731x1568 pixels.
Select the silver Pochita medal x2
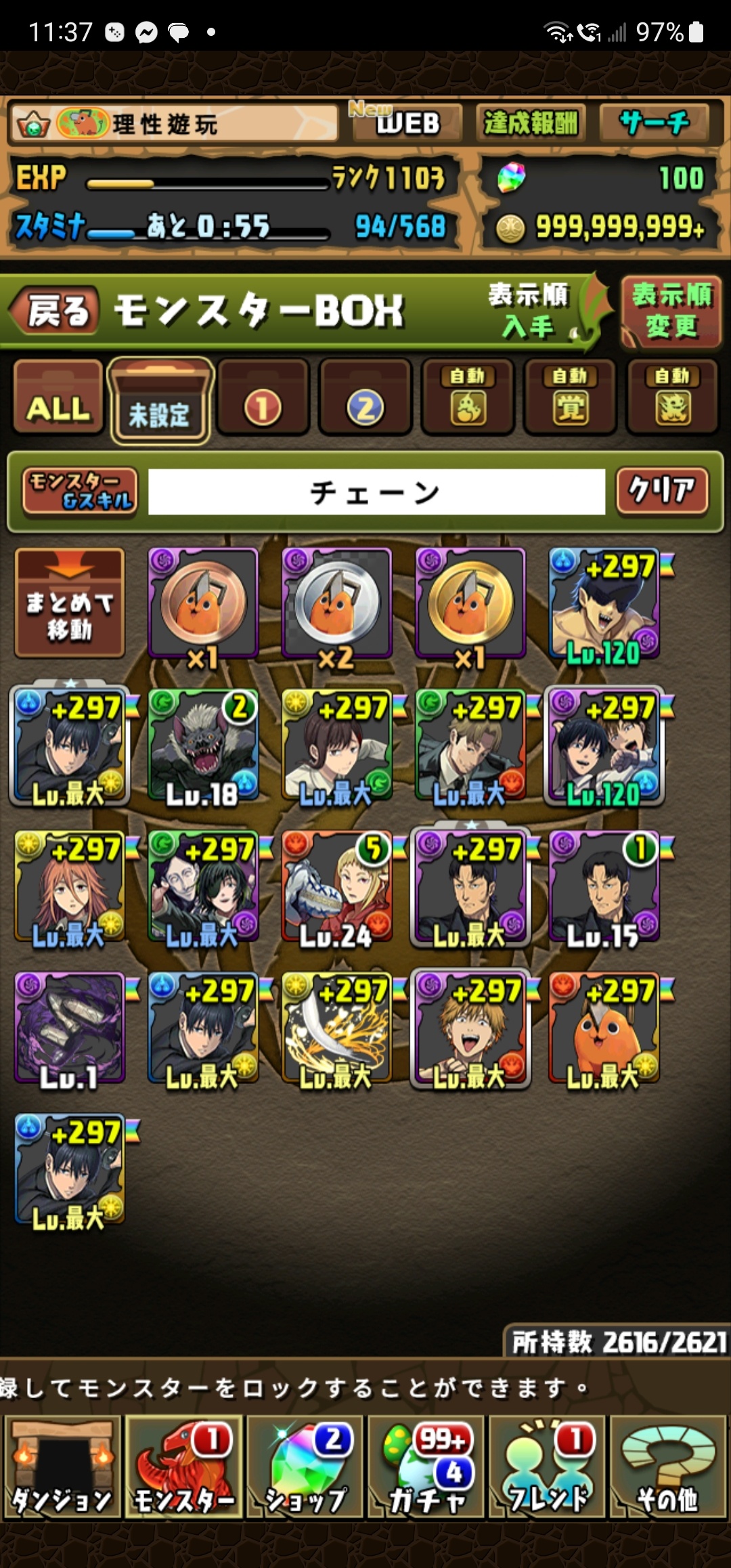tap(337, 605)
